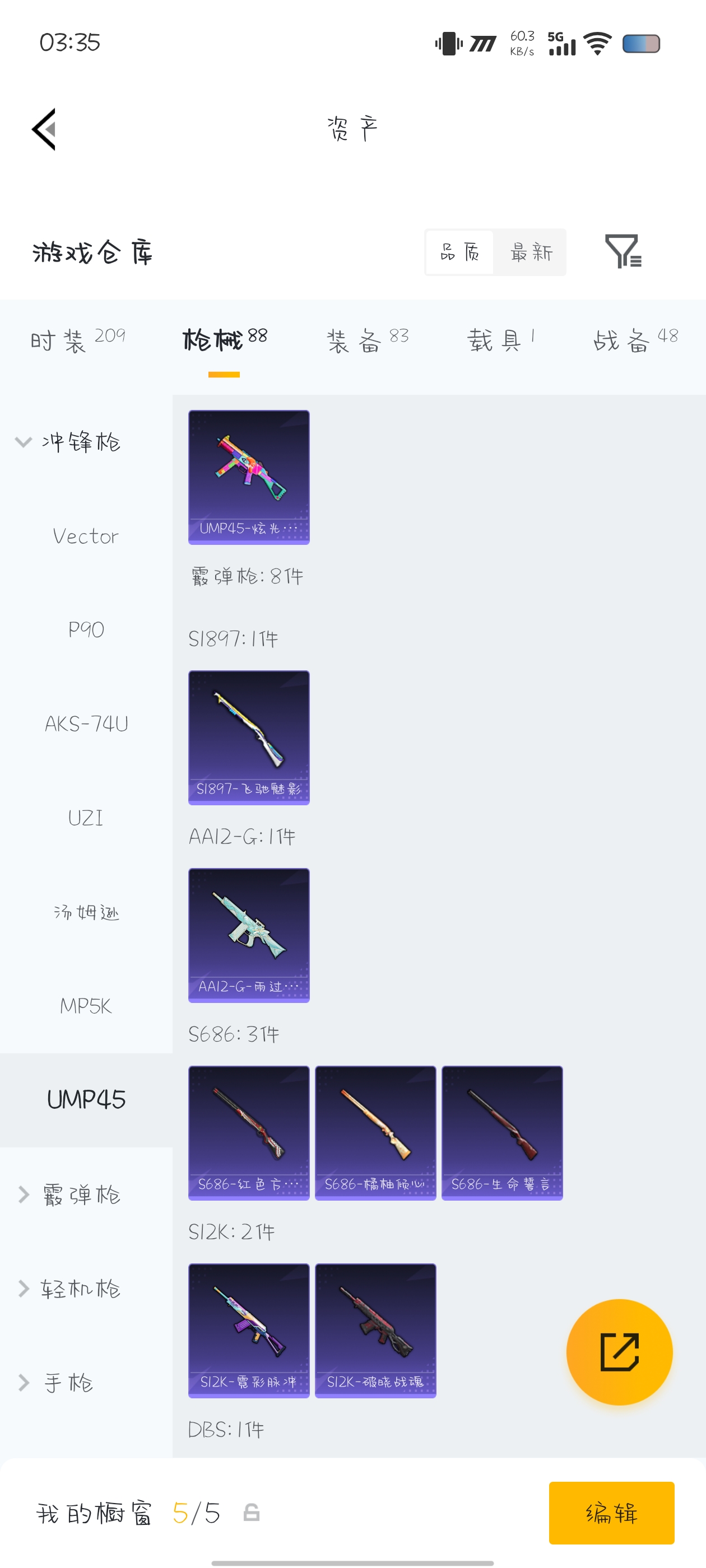The height and width of the screenshot is (1568, 706).
Task: Switch to the 战备 tab
Action: point(635,340)
